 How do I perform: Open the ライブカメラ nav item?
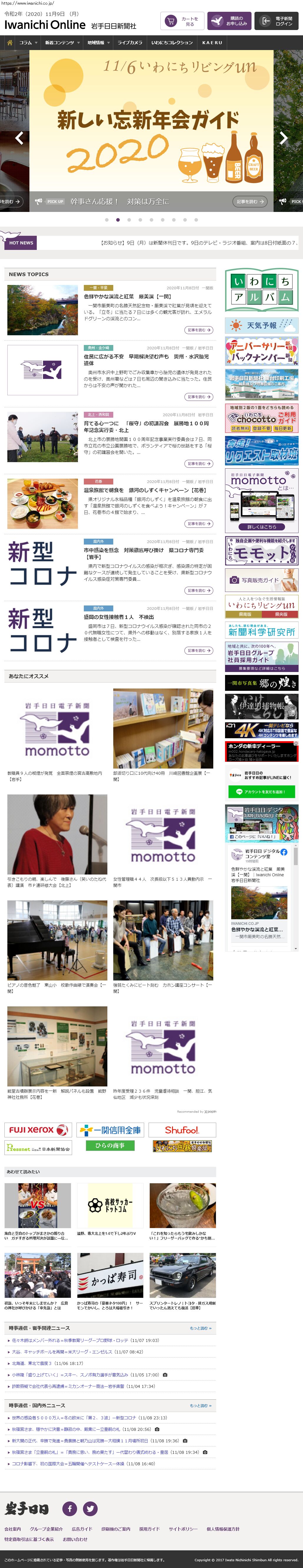tap(130, 43)
